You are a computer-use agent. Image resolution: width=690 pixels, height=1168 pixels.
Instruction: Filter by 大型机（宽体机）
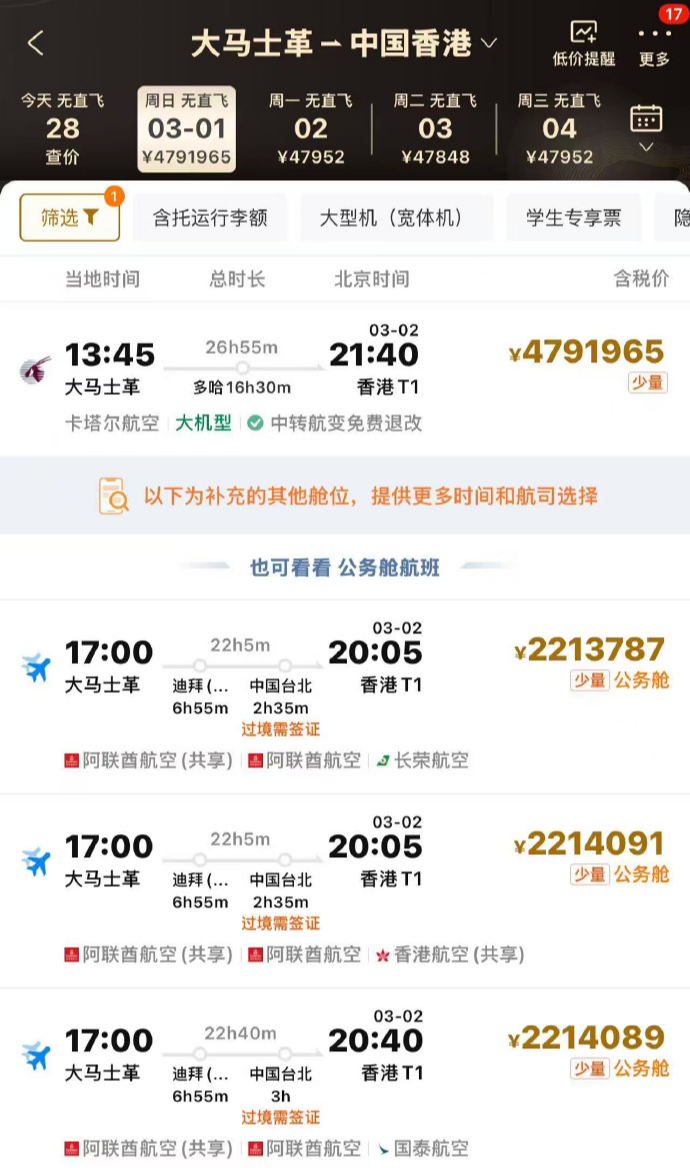click(396, 218)
